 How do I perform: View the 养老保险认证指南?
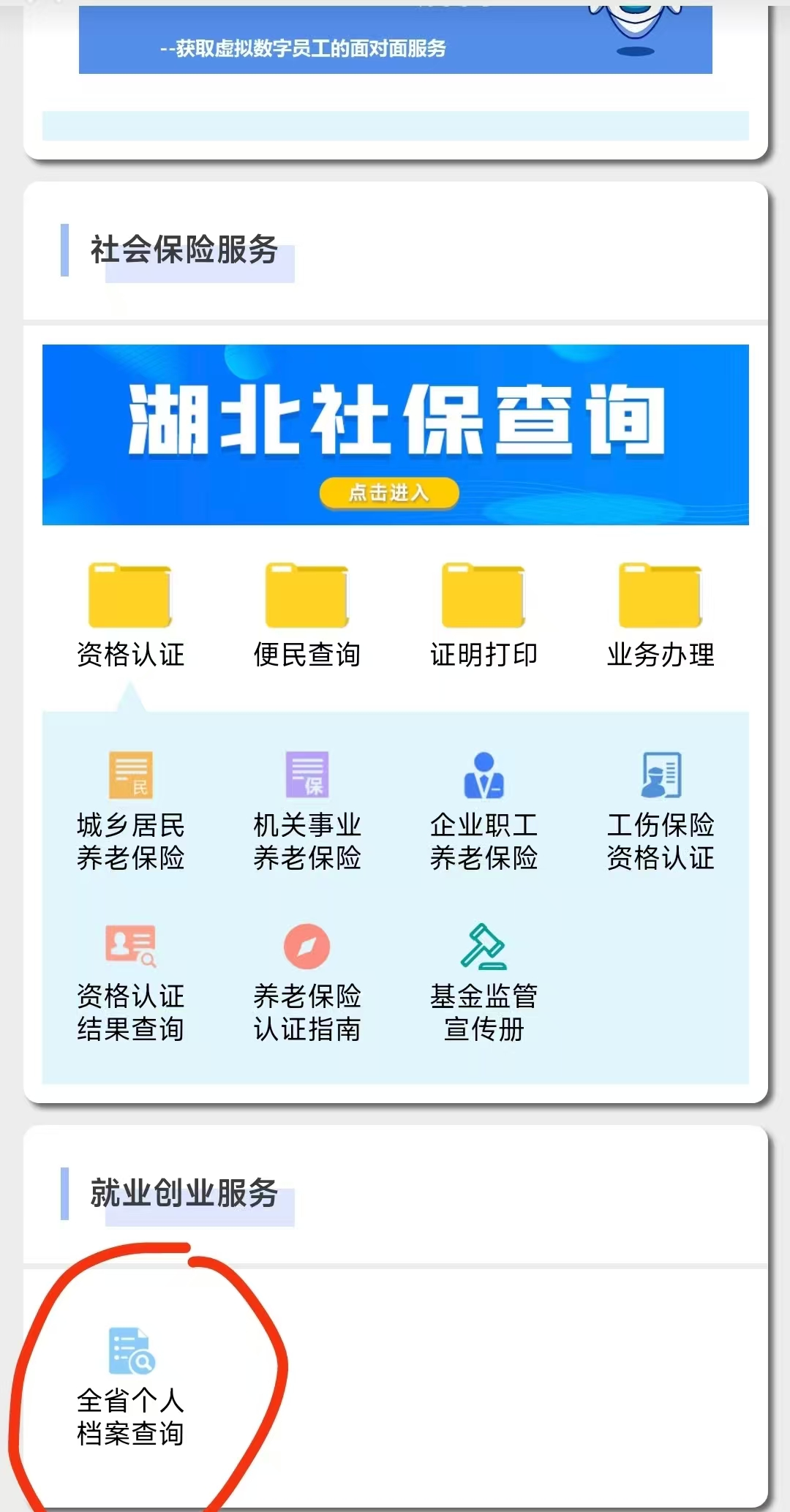tap(306, 982)
